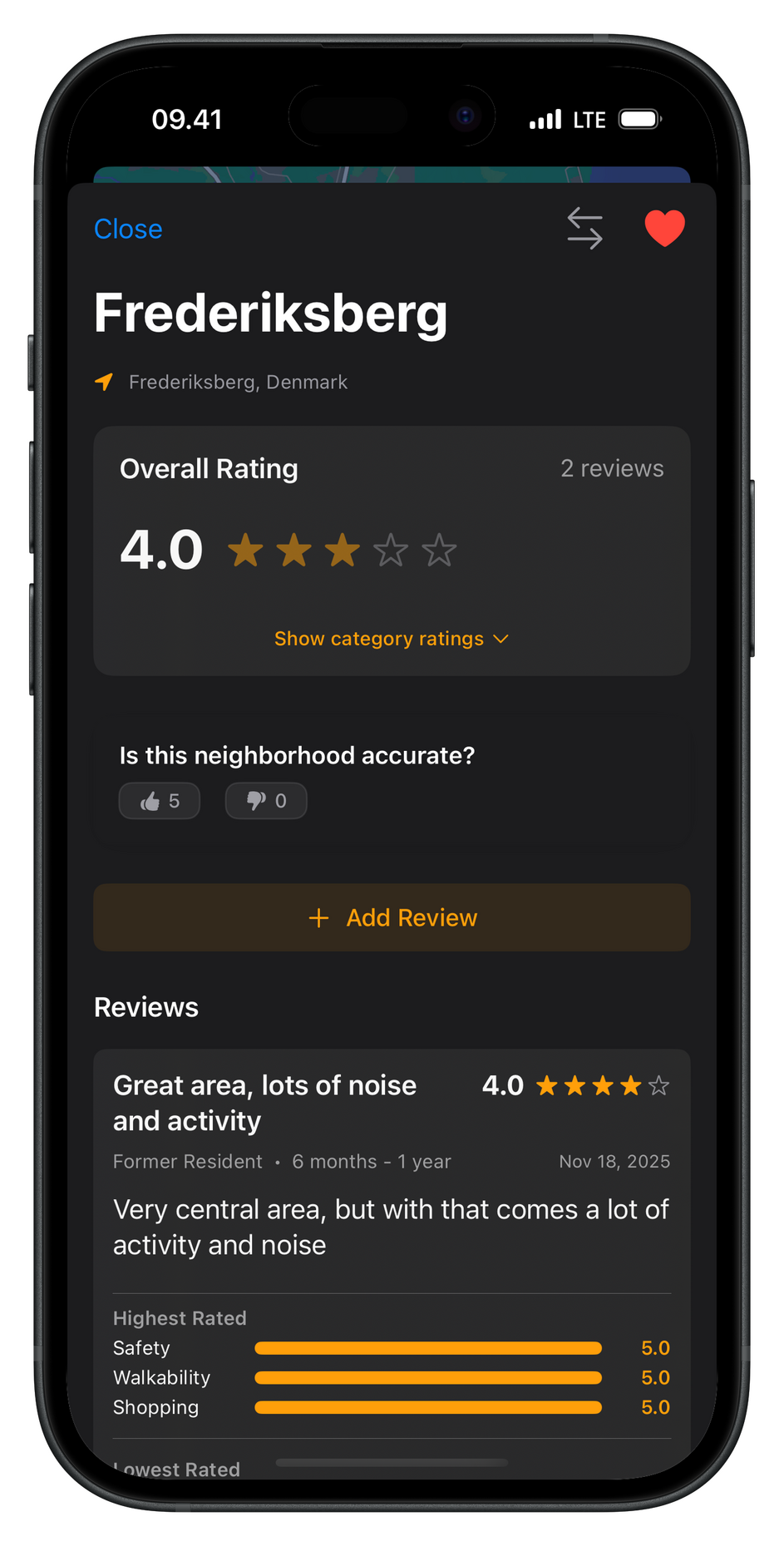784x1546 pixels.
Task: Vote thumbs up on neighborhood accuracy
Action: (x=160, y=801)
